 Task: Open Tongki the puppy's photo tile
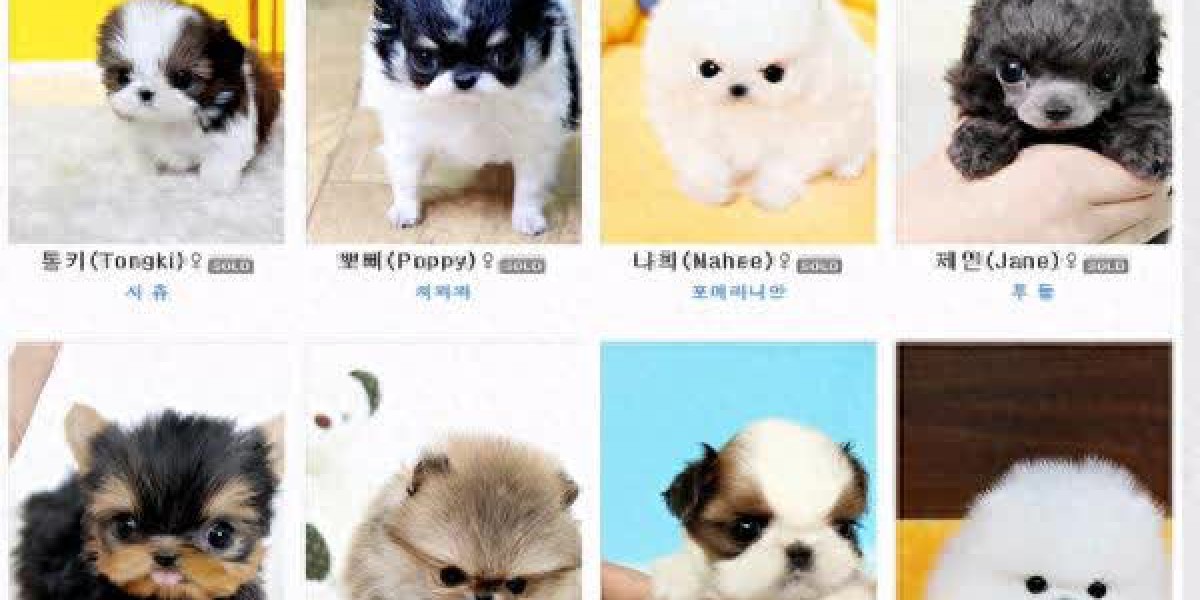click(x=146, y=120)
